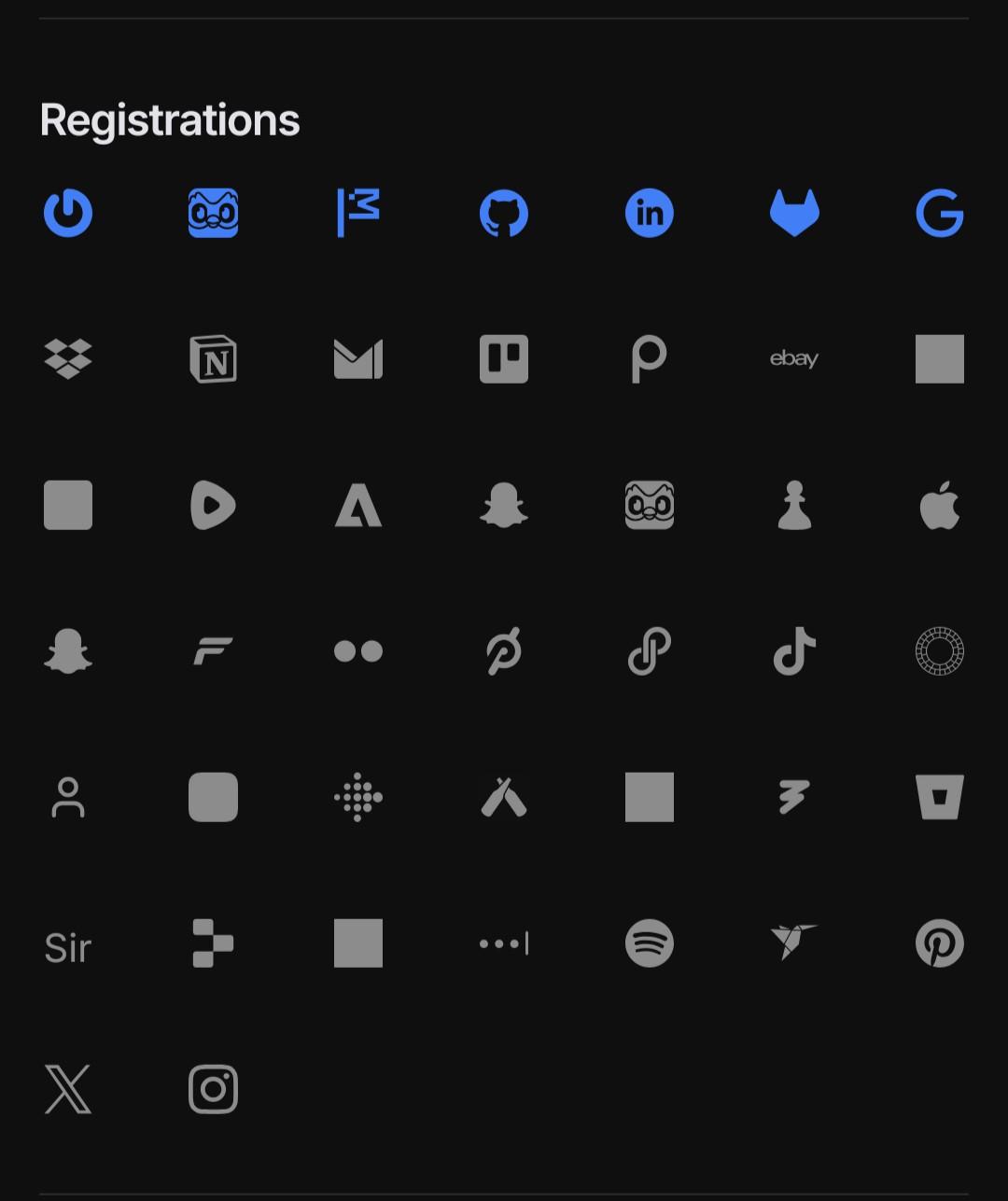Image resolution: width=1008 pixels, height=1201 pixels.
Task: Select the Trello icon
Action: [x=503, y=359]
